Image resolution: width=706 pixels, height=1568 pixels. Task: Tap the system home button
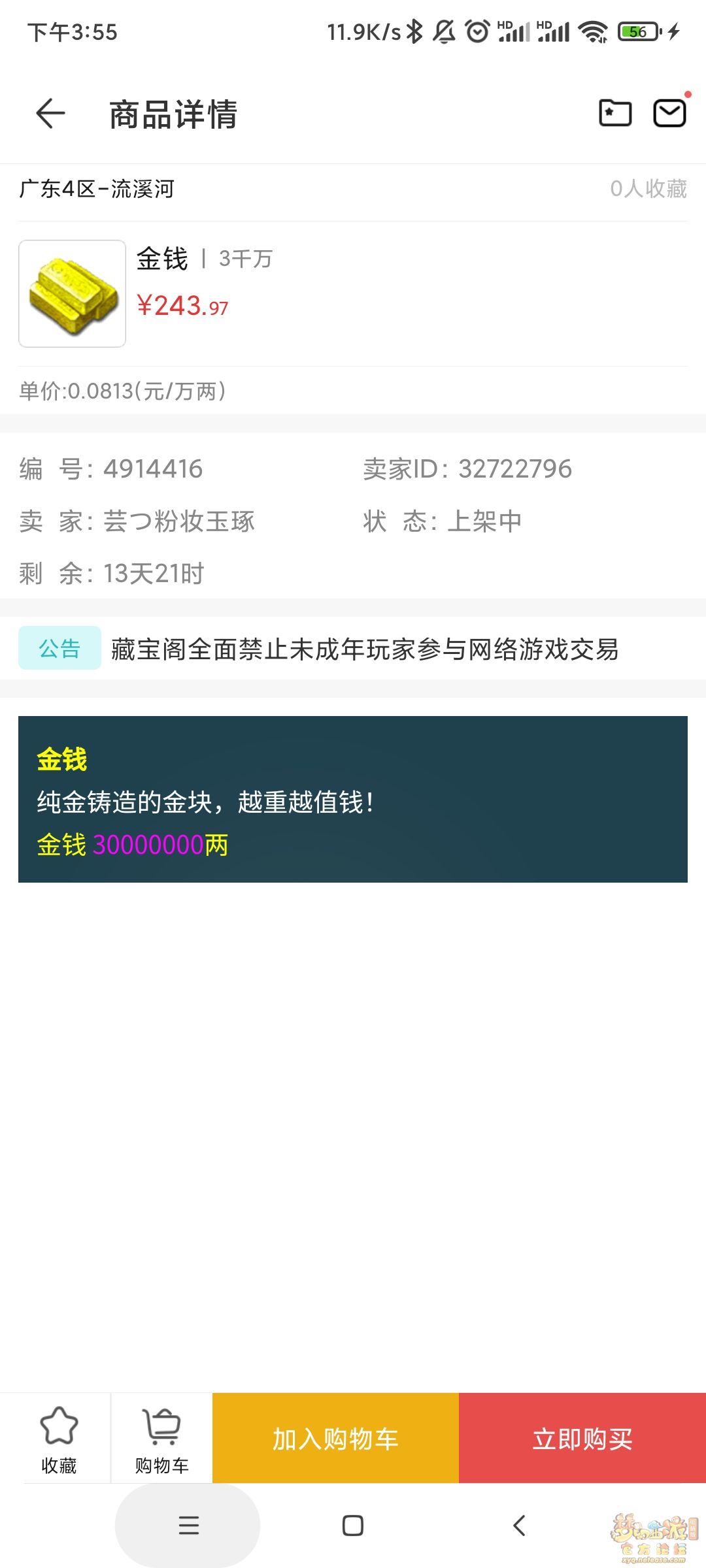353,1525
